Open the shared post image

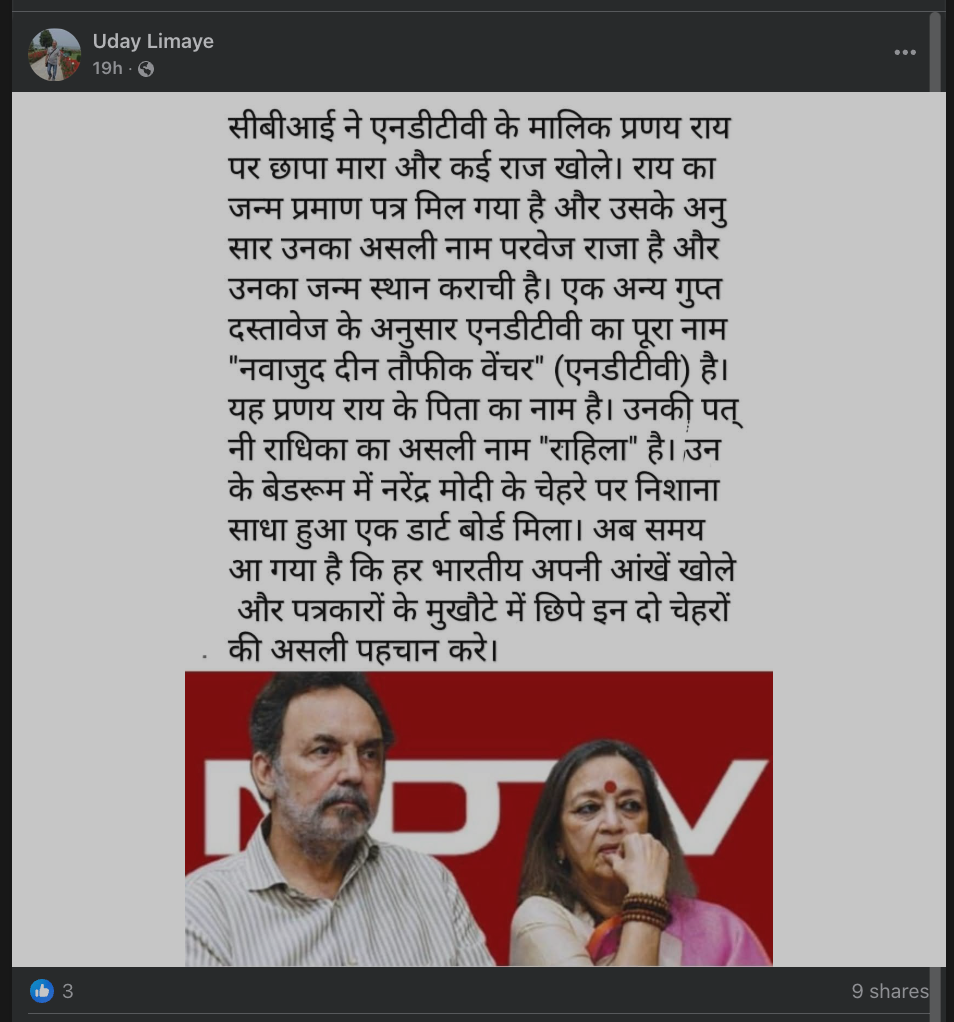(x=478, y=529)
